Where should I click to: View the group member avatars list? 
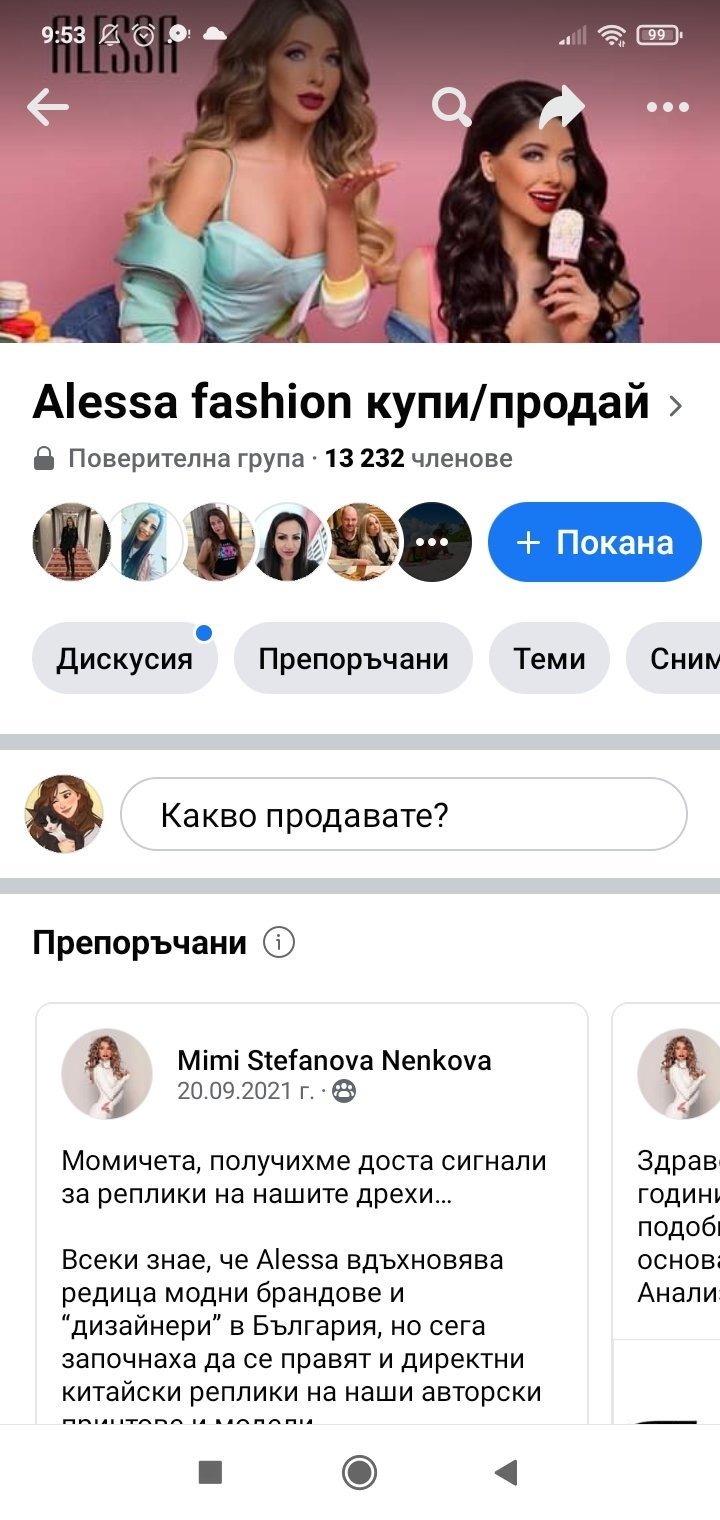[x=252, y=542]
